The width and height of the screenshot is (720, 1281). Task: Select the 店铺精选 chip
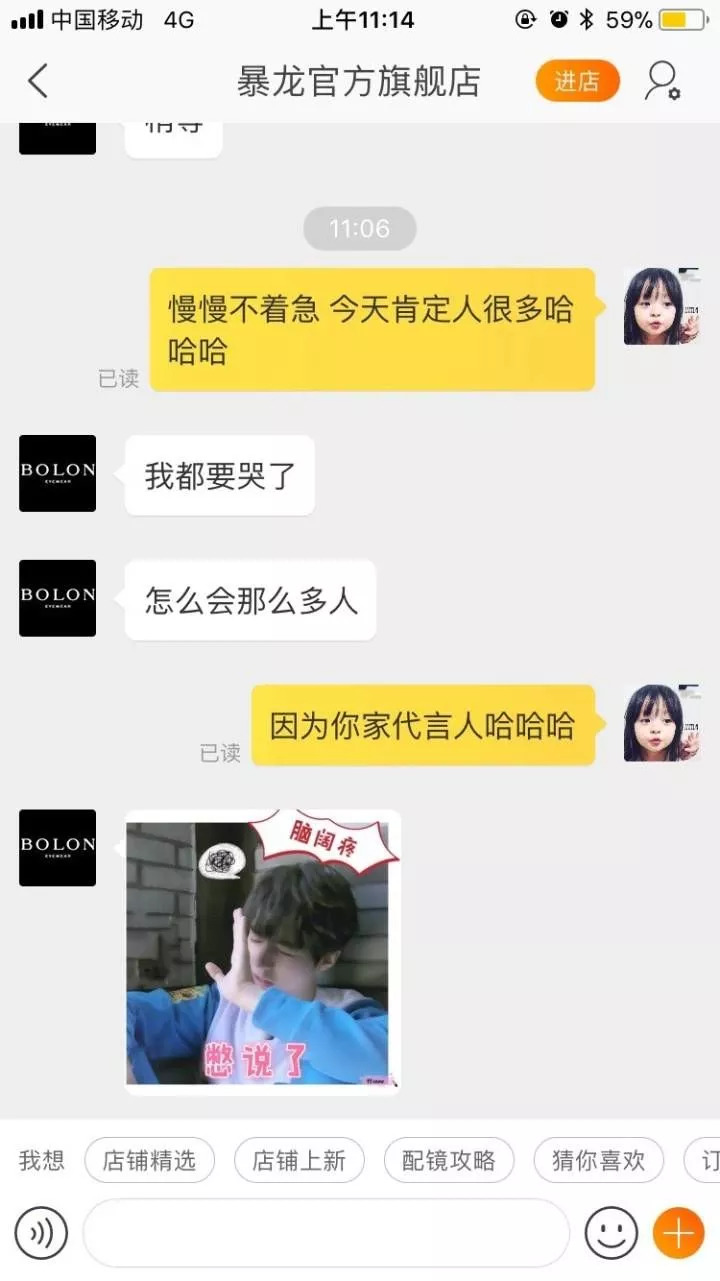click(149, 1161)
